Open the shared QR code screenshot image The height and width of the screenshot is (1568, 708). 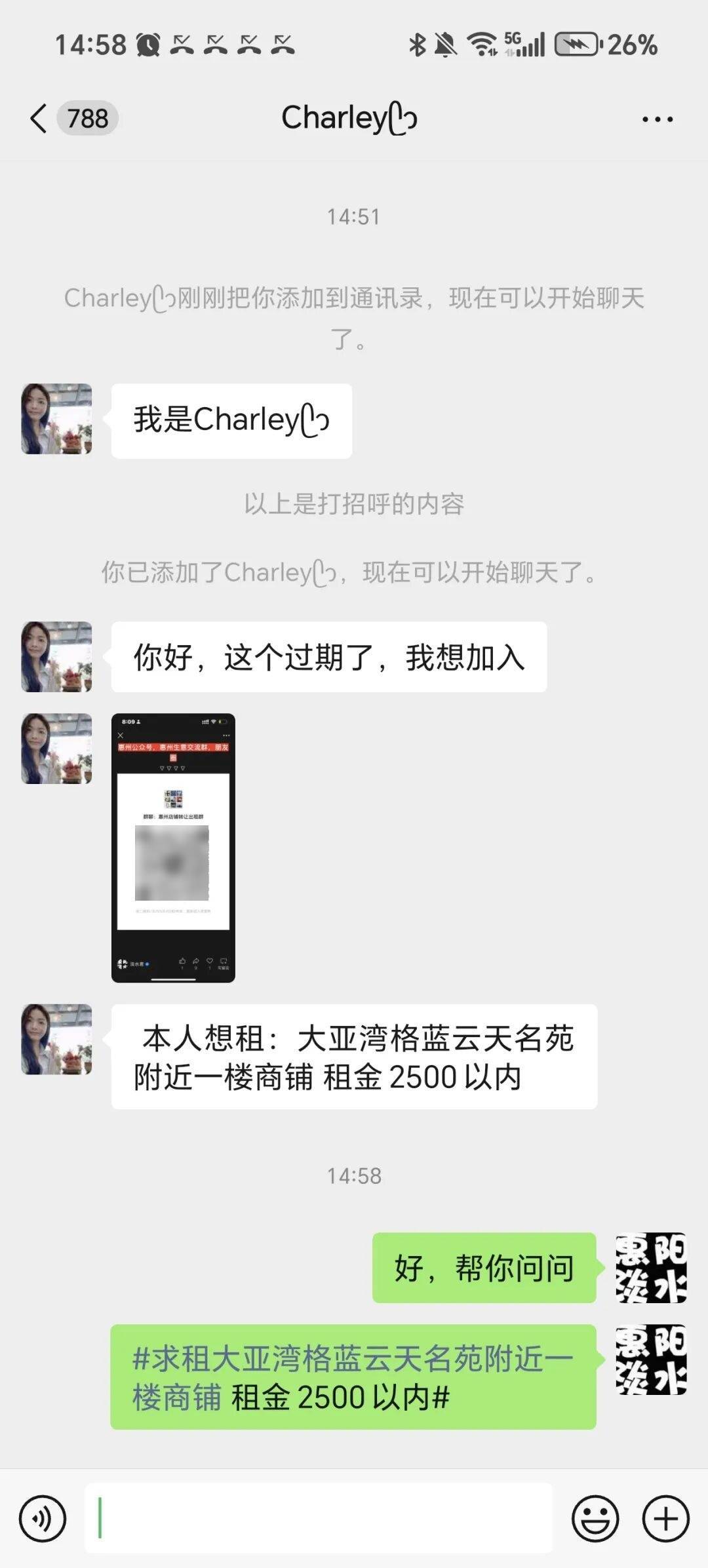click(x=173, y=847)
